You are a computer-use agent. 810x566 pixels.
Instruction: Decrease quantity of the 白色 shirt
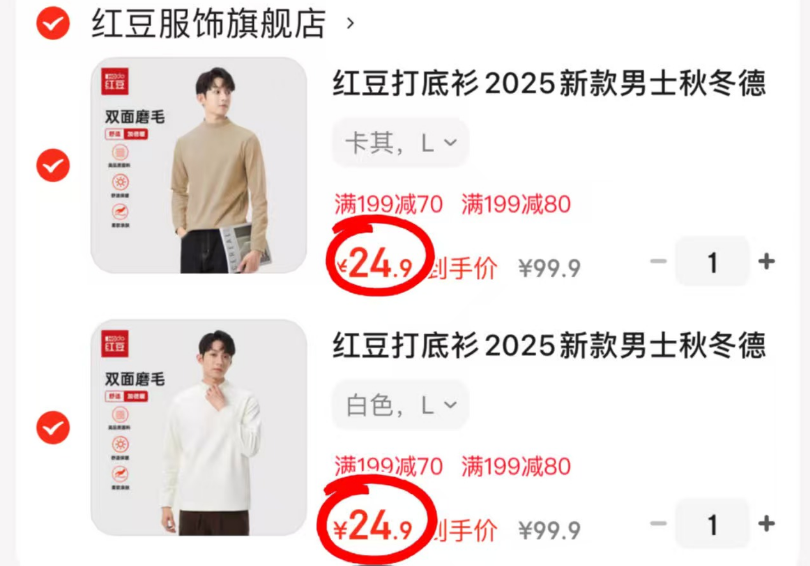pyautogui.click(x=658, y=523)
